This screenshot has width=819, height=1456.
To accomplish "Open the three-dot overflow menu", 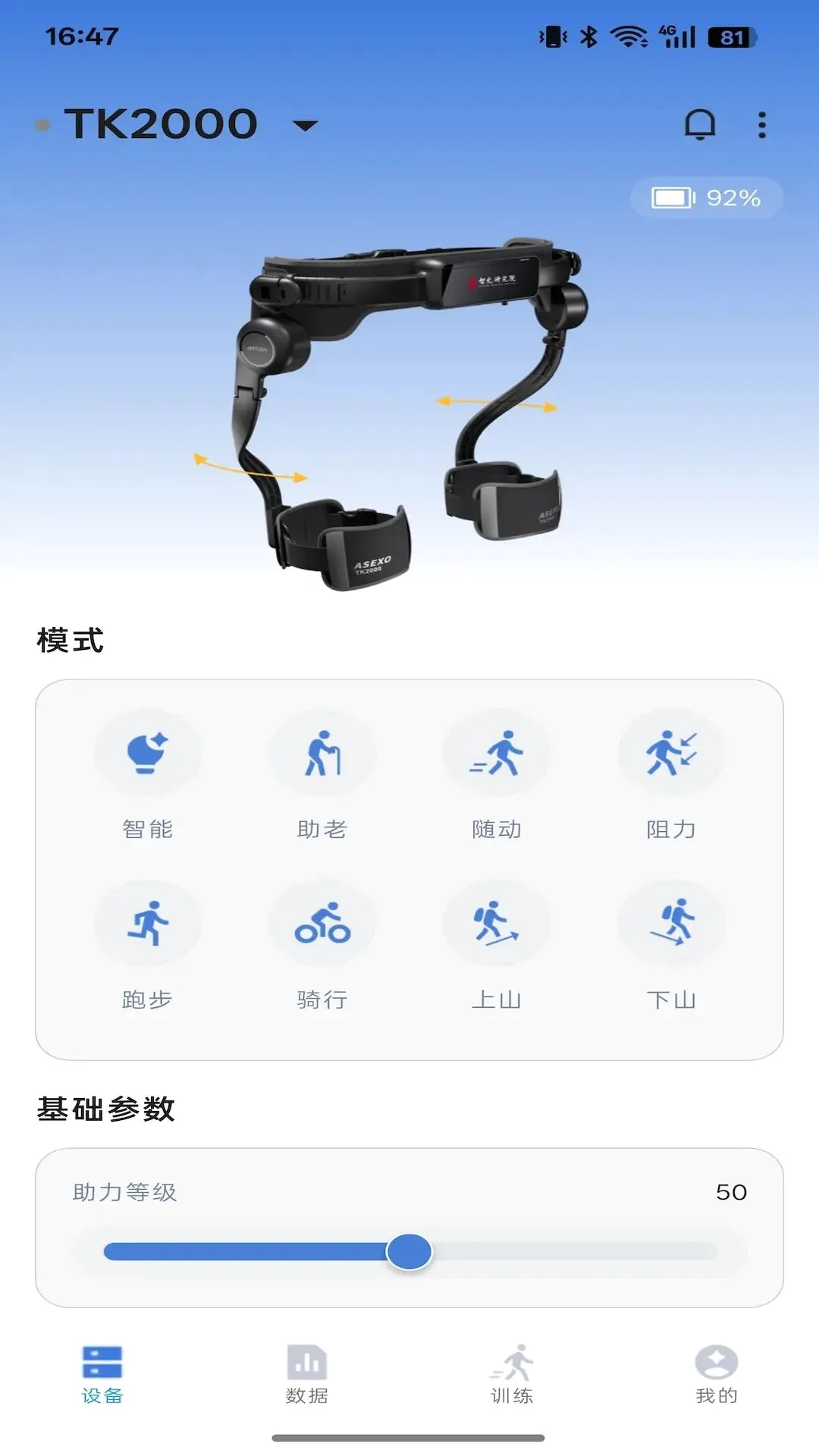I will tap(762, 125).
